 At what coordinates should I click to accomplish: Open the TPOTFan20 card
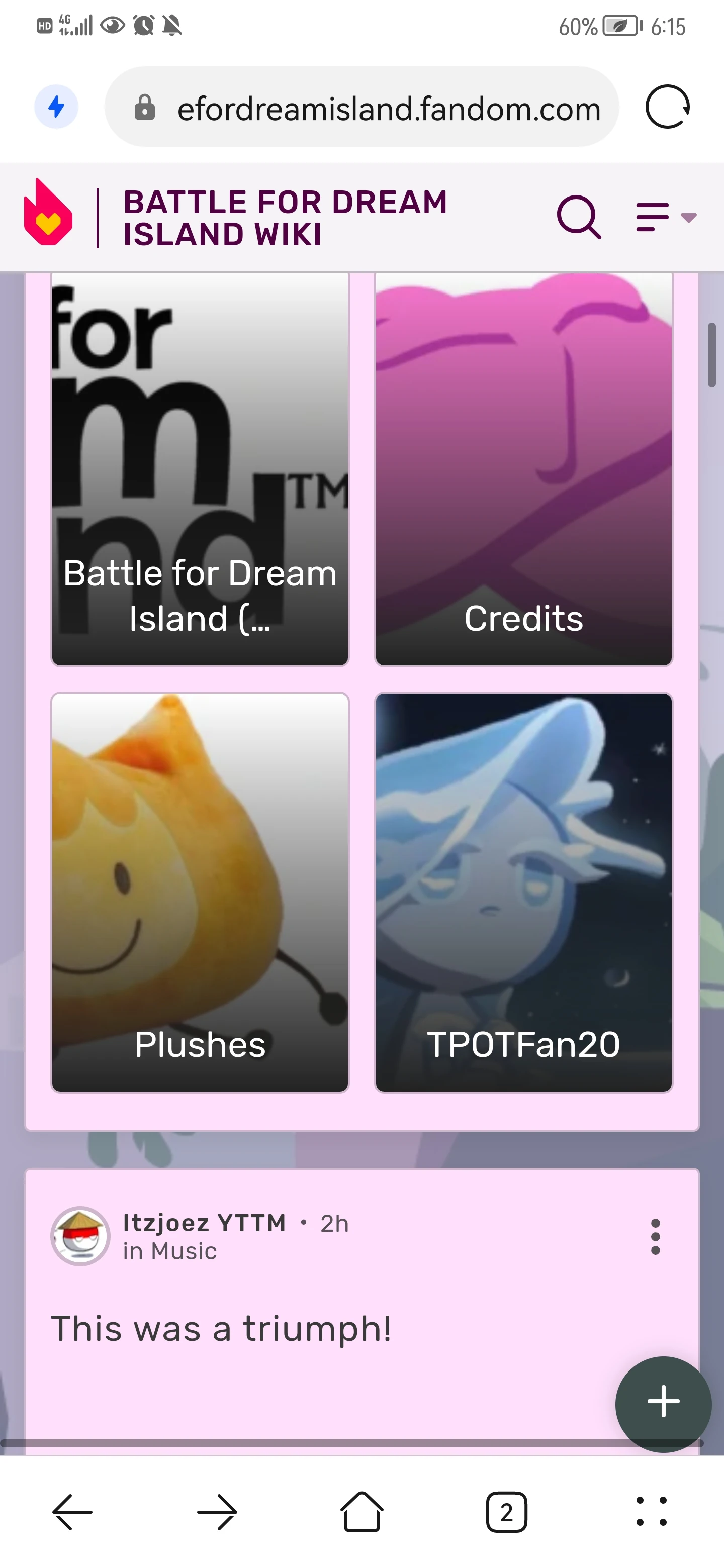click(x=524, y=892)
